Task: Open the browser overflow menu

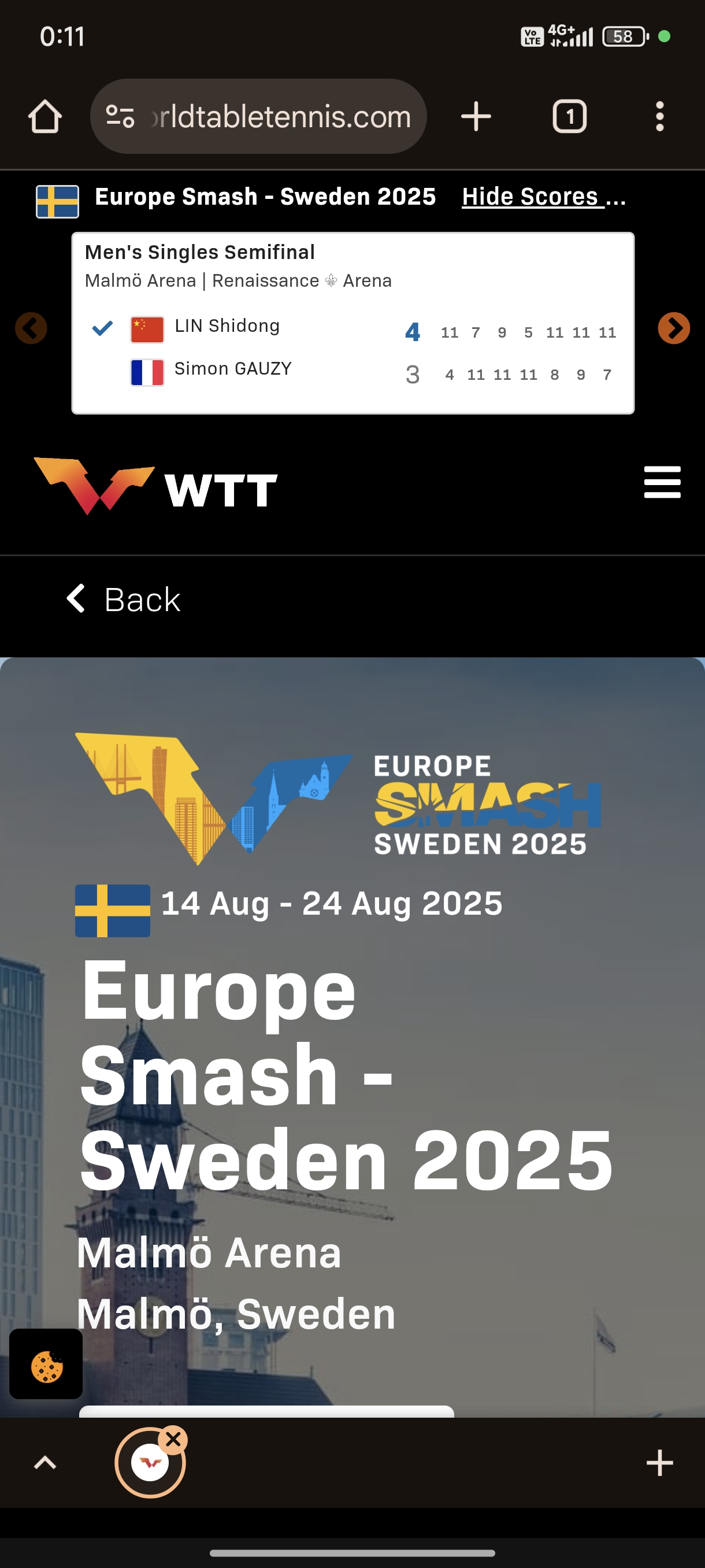Action: [659, 116]
